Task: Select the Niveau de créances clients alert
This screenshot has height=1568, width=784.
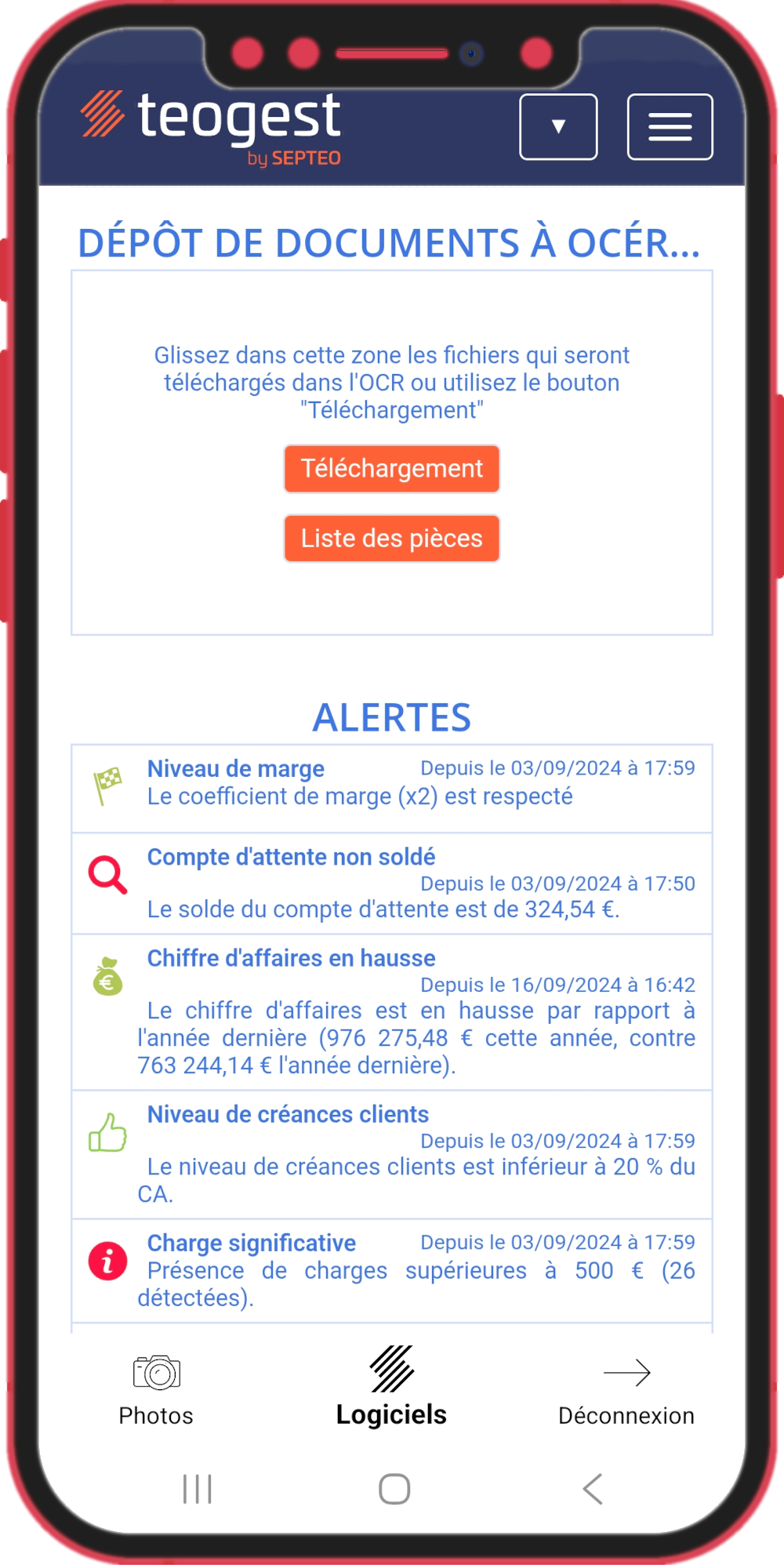Action: 289,1115
